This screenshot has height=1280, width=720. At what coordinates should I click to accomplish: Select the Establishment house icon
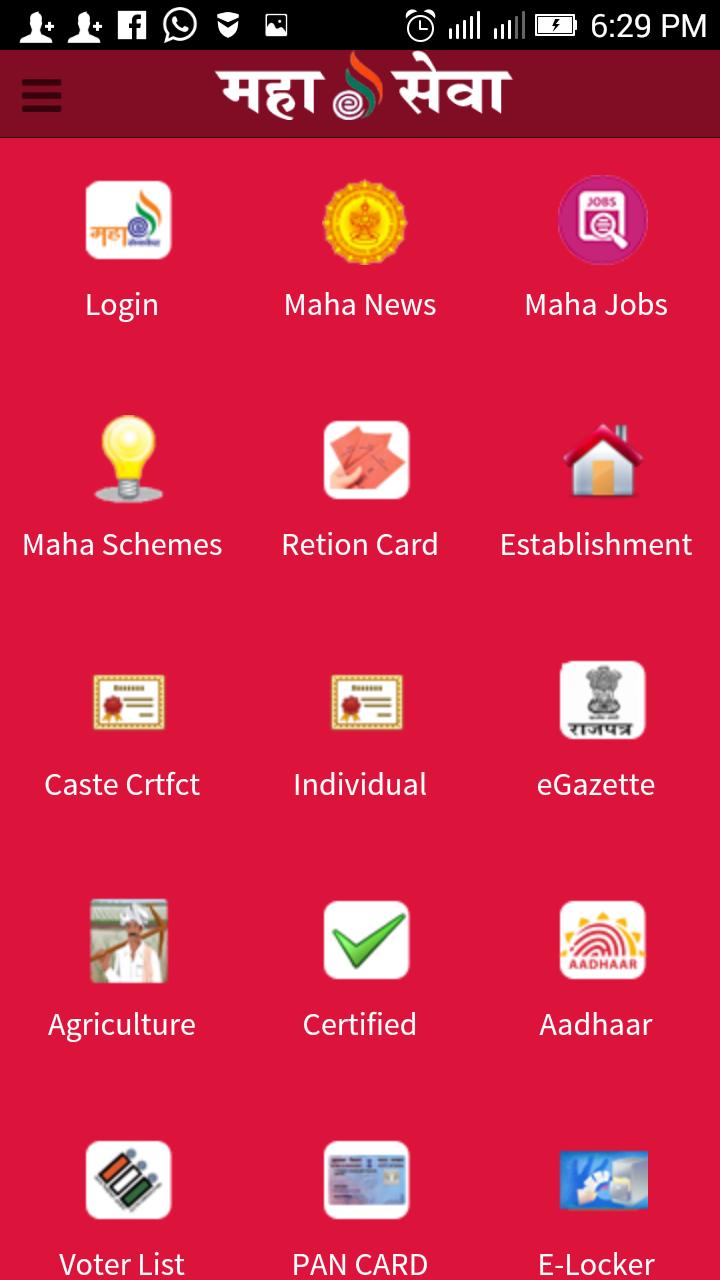(602, 460)
